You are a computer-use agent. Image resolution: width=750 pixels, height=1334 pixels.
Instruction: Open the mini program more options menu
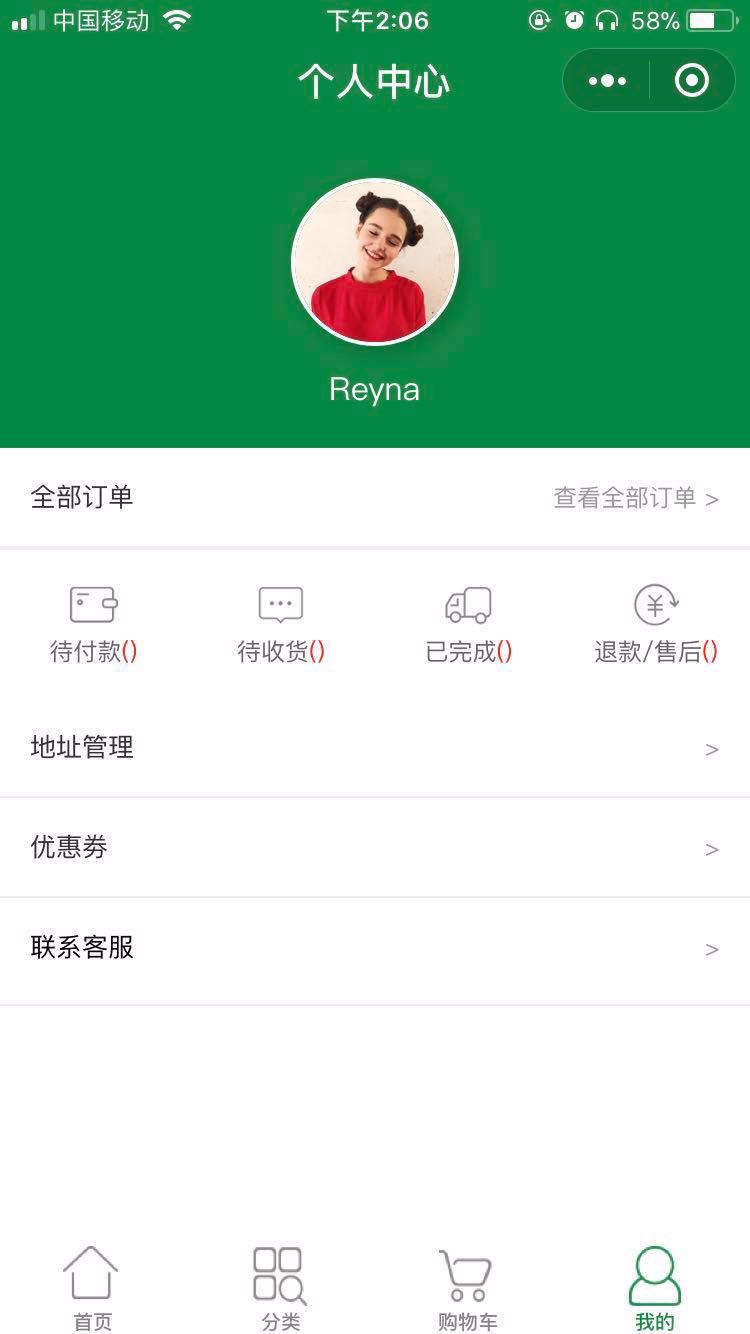coord(607,81)
